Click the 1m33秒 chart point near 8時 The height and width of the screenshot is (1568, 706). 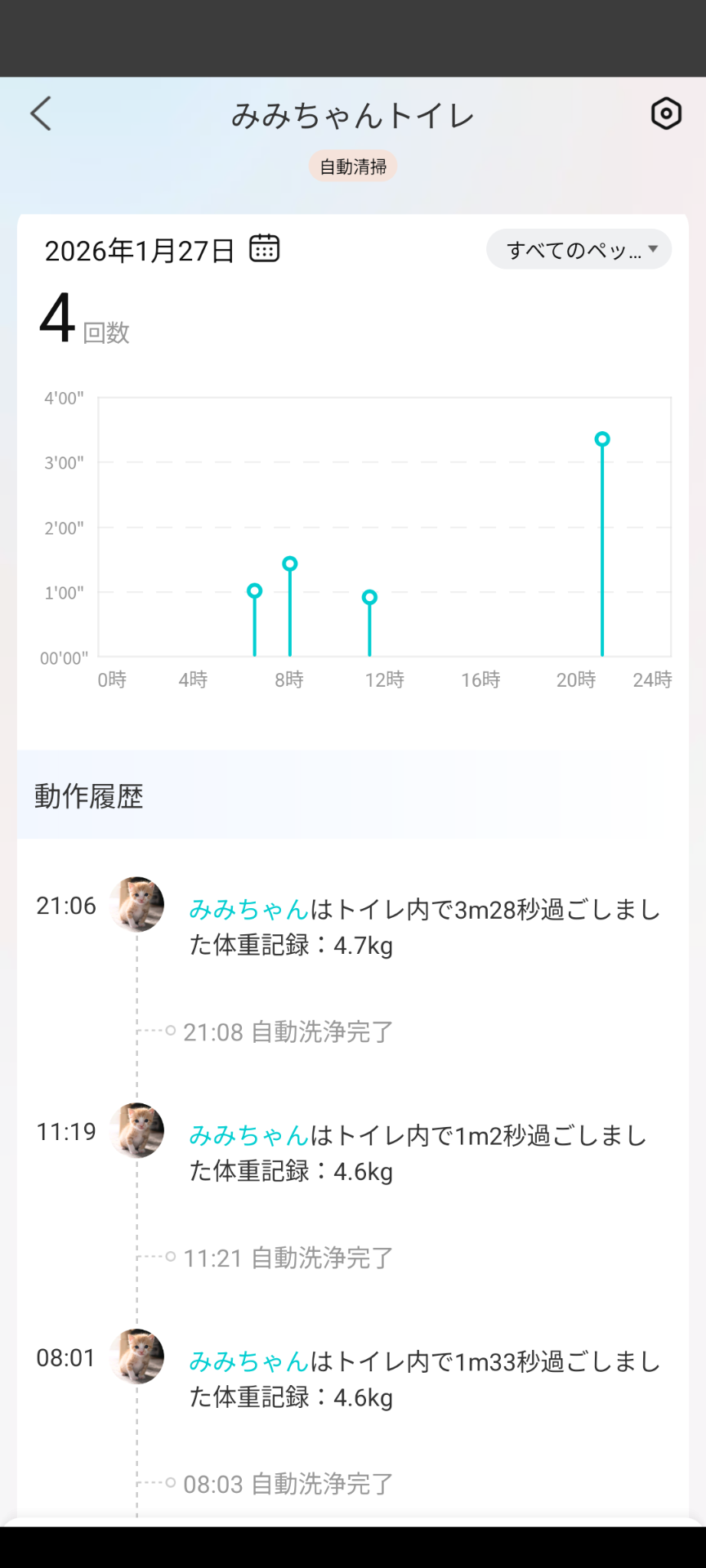click(288, 563)
